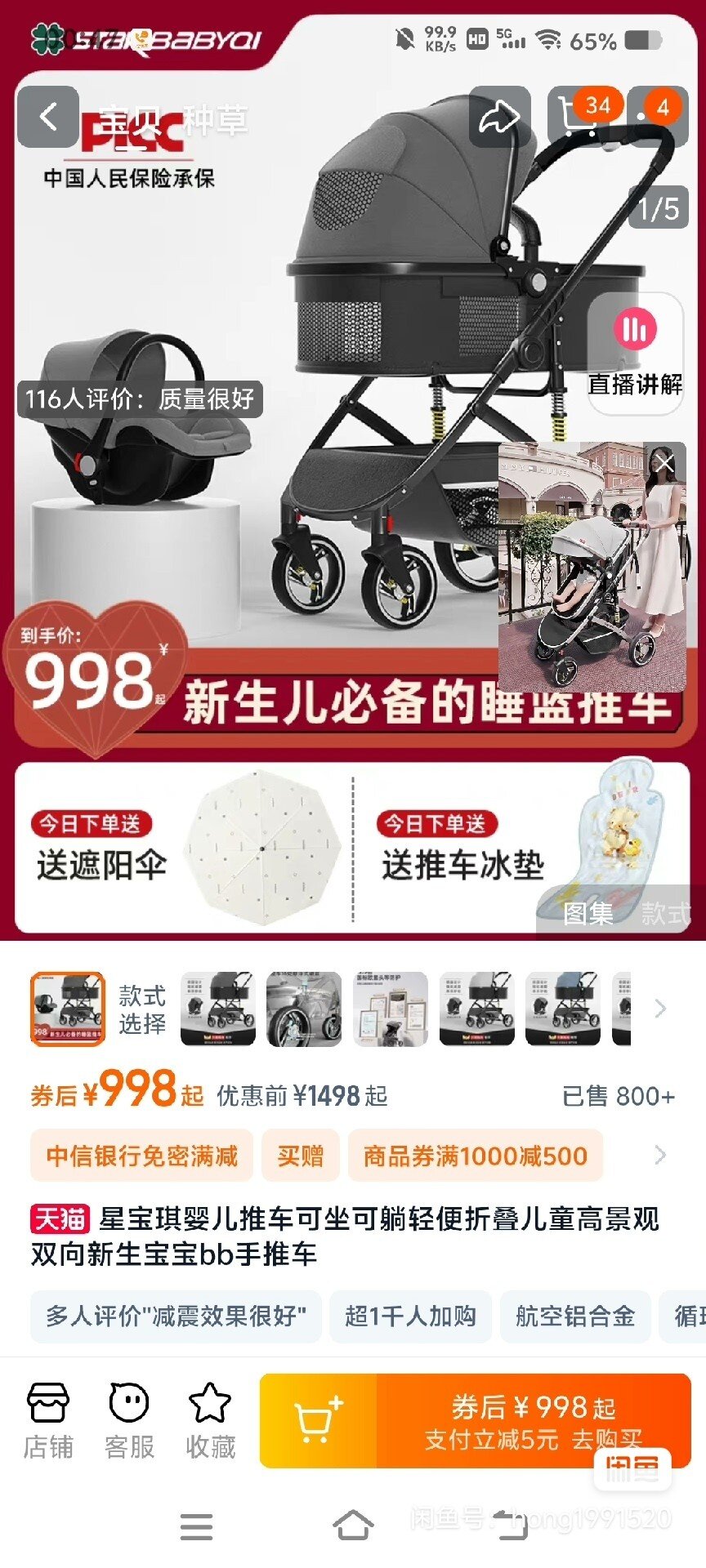Buy now at 券后 ¥998起

[x=534, y=1421]
